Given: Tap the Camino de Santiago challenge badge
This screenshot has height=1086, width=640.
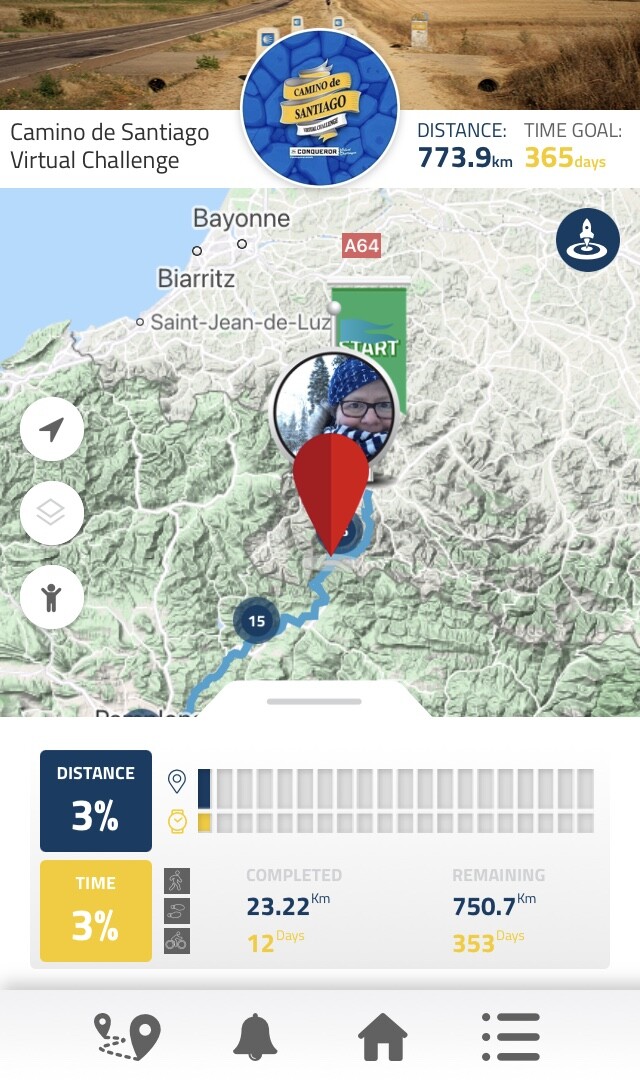Looking at the screenshot, I should point(320,108).
